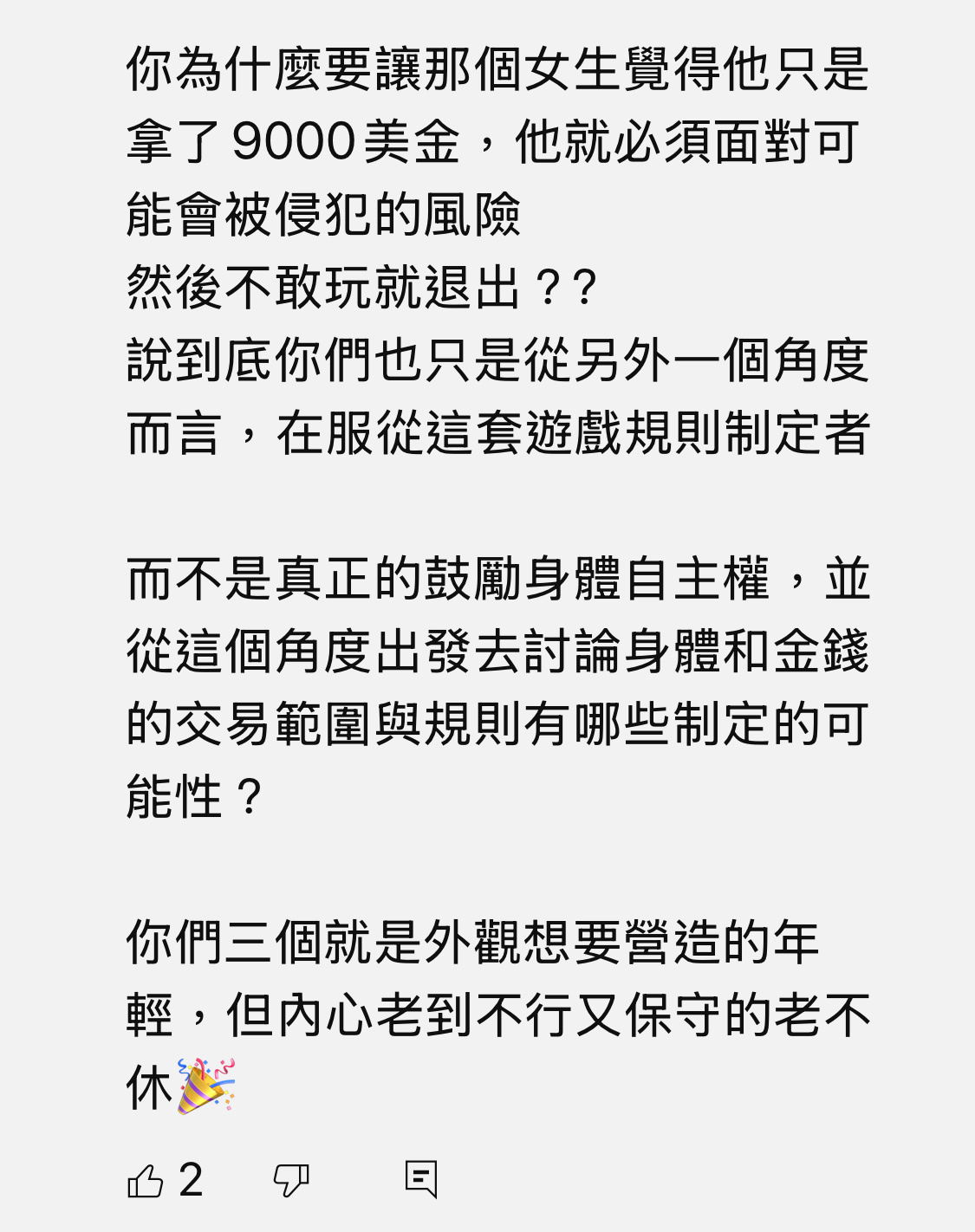Dislike this comment with thumbs down
975x1232 pixels.
291,1180
